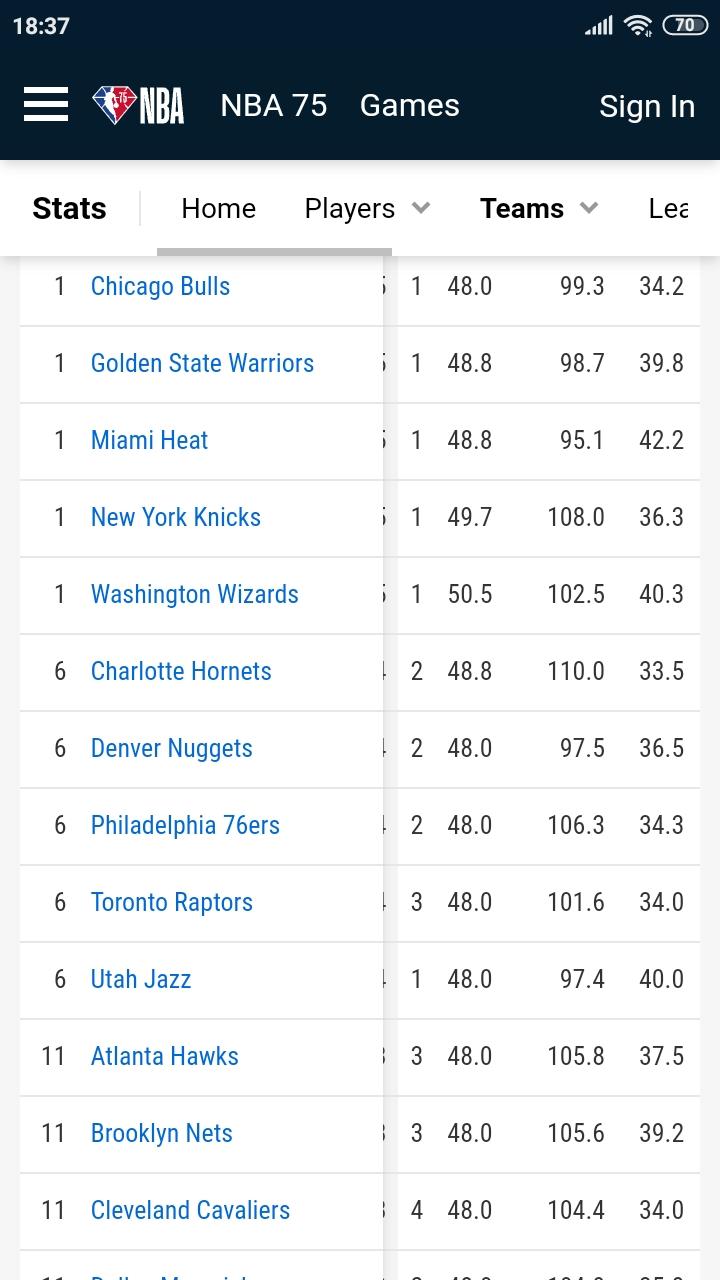Screen dimensions: 720x1280
Task: Expand the Teams dropdown
Action: point(539,208)
